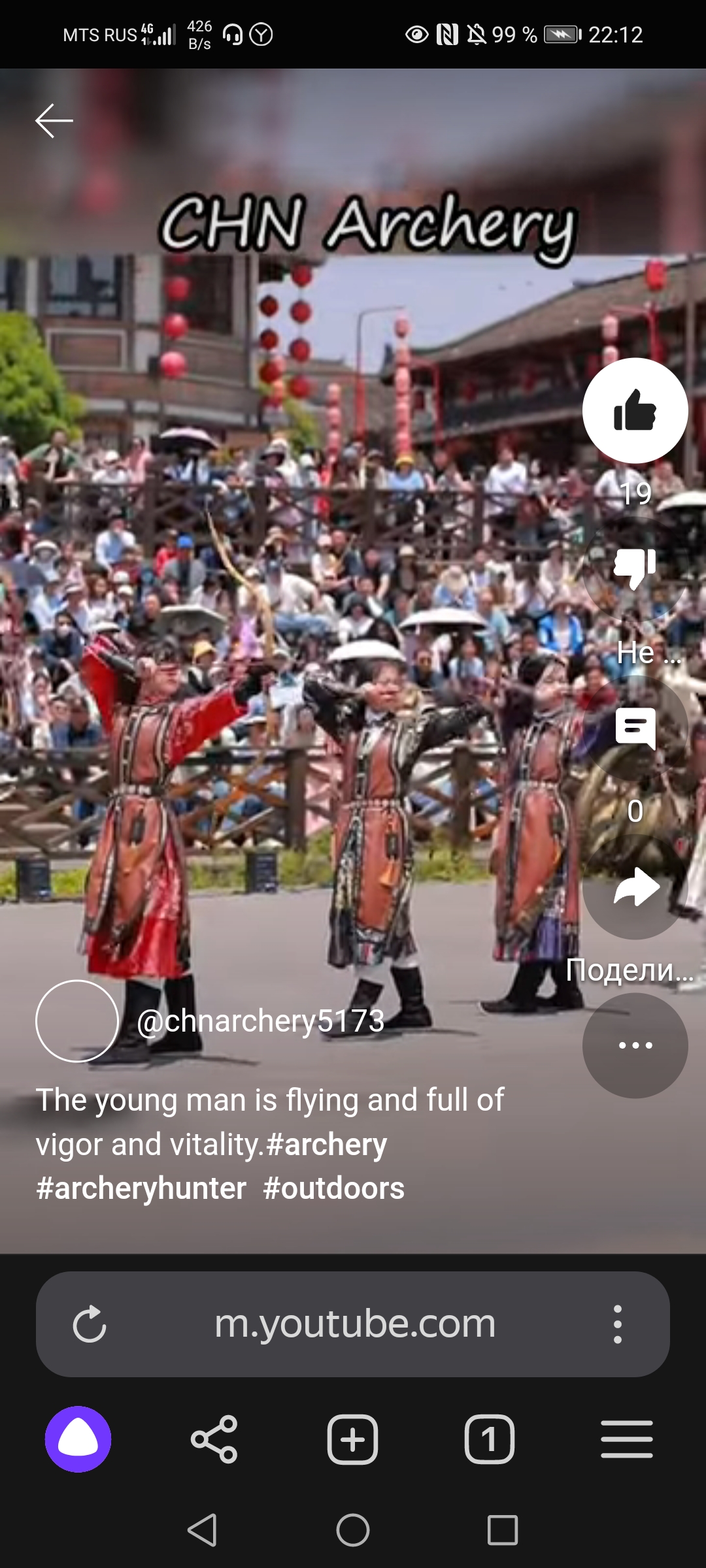Launch the Alice voice assistant
Screen dimensions: 706x1568
(x=78, y=1439)
